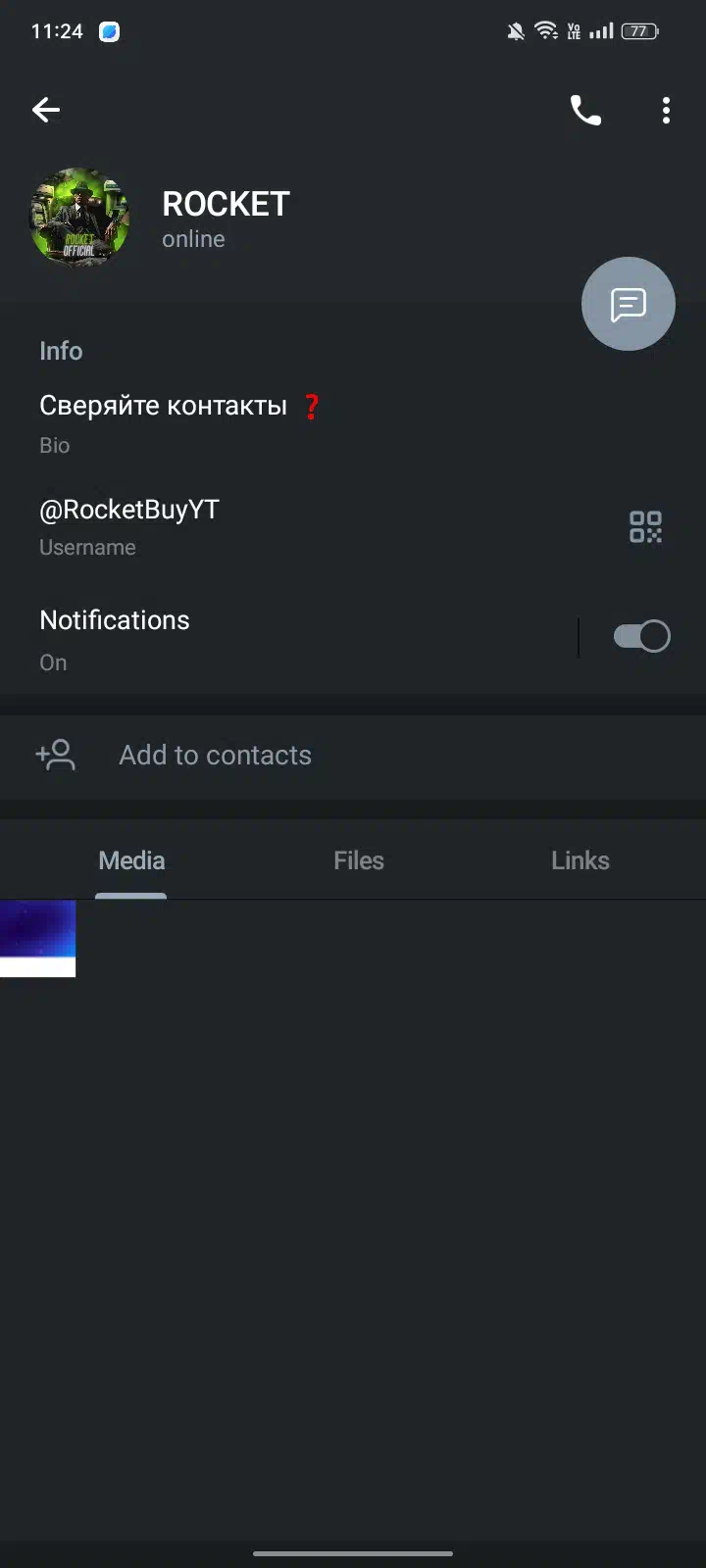The height and width of the screenshot is (1568, 706).
Task: Add ROCKET to contacts
Action: tap(353, 755)
